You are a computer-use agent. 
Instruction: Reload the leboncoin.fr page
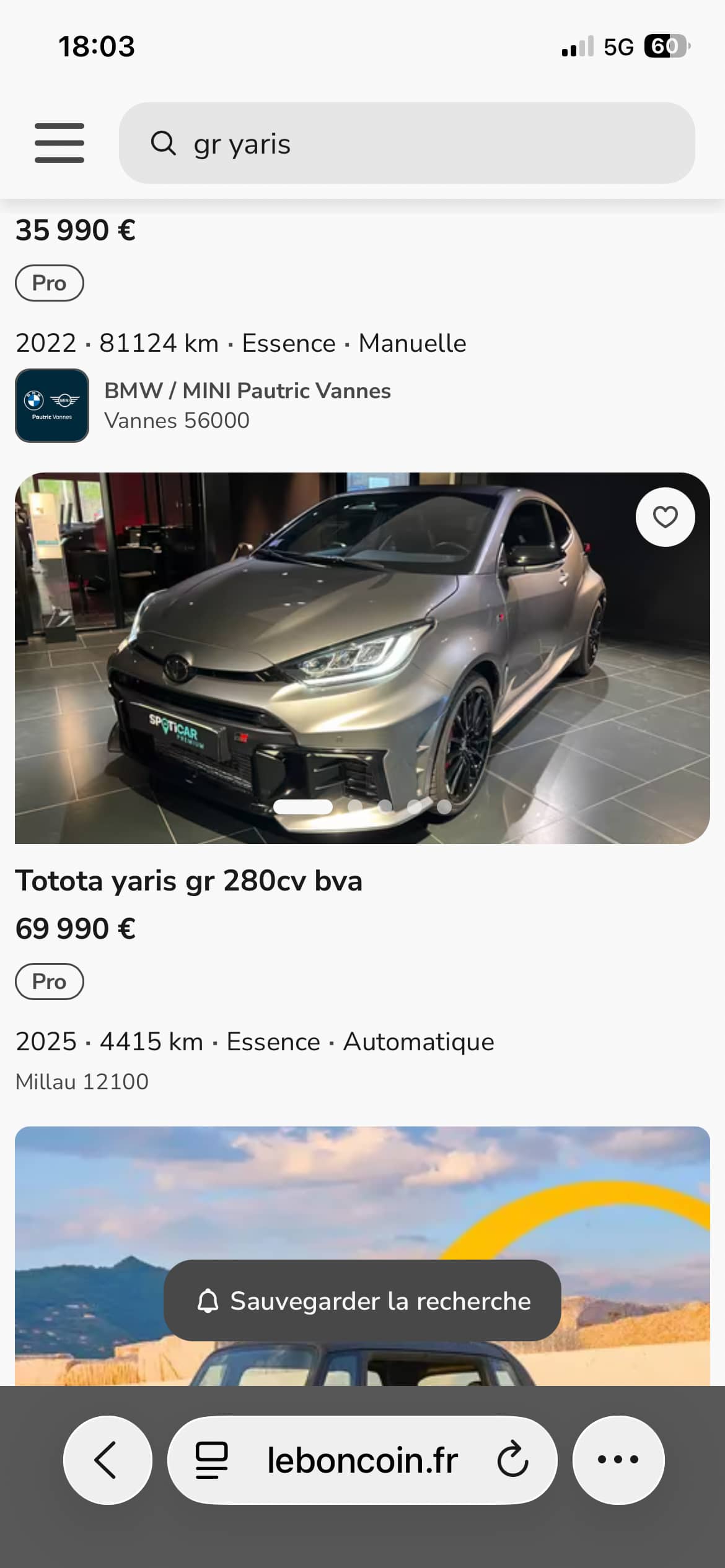point(512,1460)
